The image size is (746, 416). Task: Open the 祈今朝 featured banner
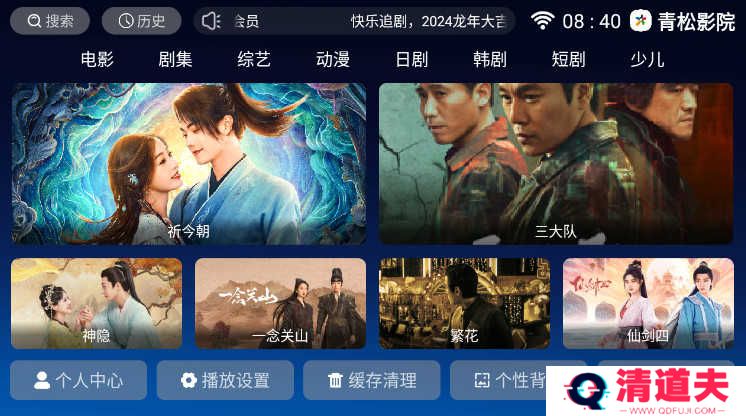(189, 164)
